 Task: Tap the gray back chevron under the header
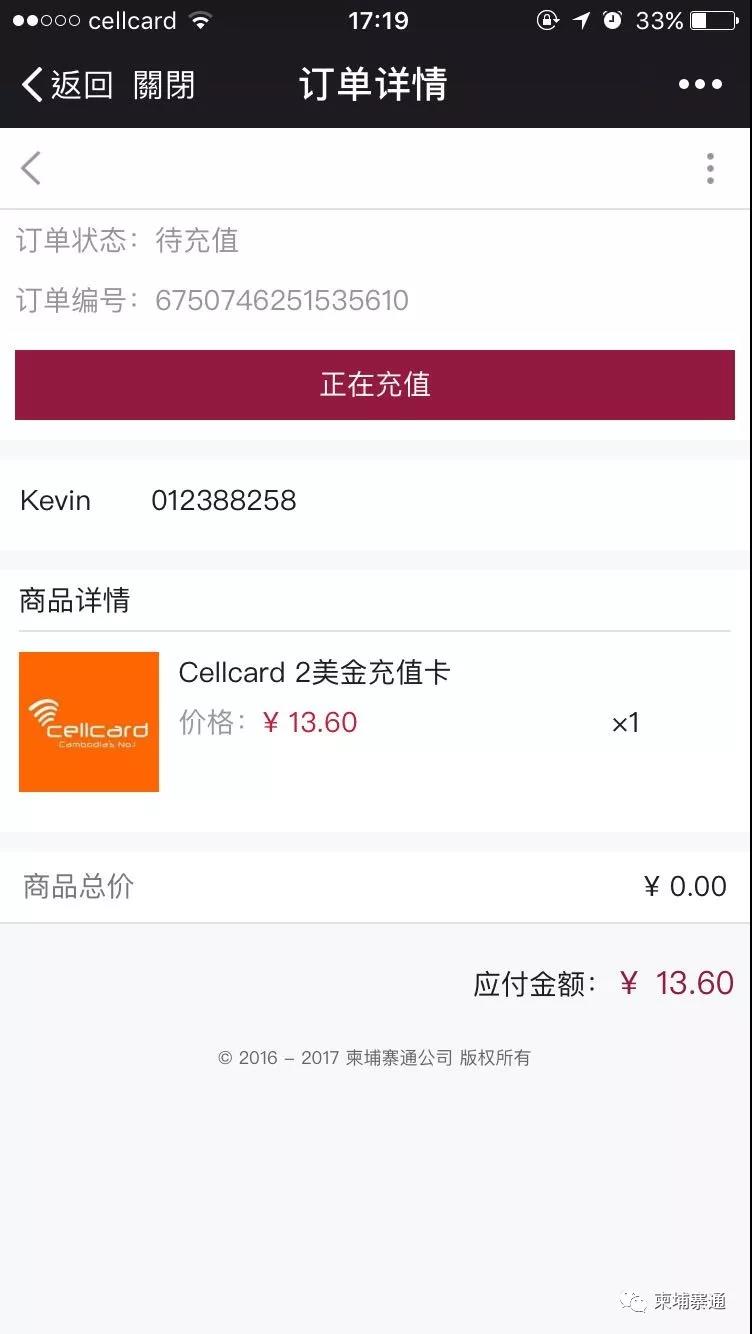click(x=31, y=168)
